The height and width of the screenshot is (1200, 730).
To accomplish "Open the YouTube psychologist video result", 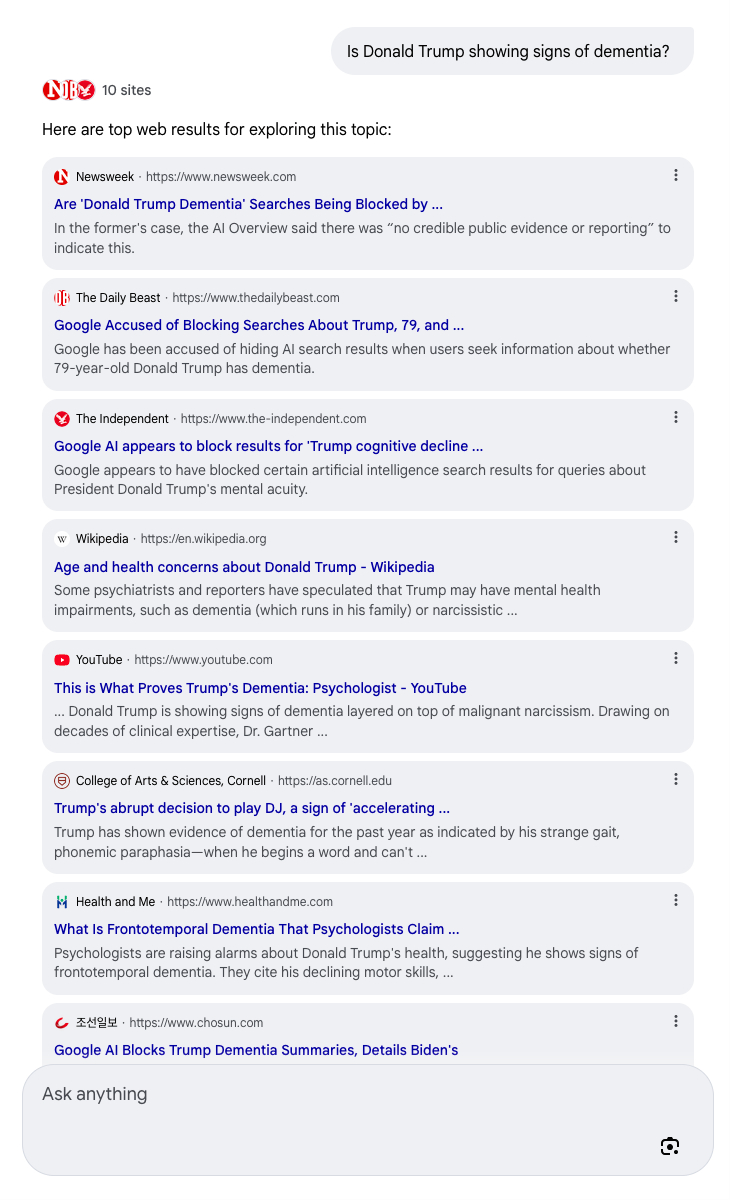I will [260, 688].
